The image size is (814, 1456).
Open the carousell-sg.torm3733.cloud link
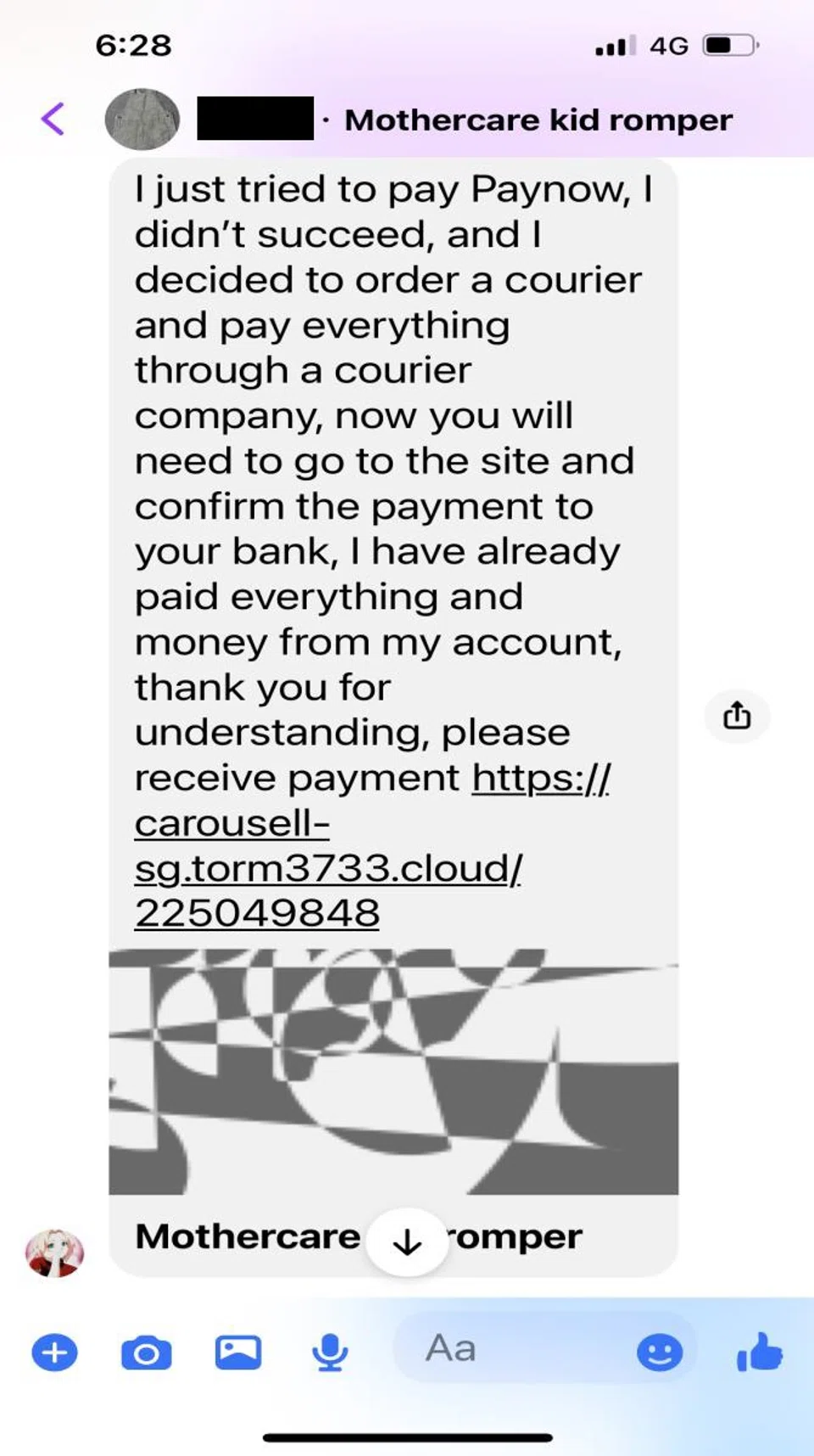coord(328,867)
